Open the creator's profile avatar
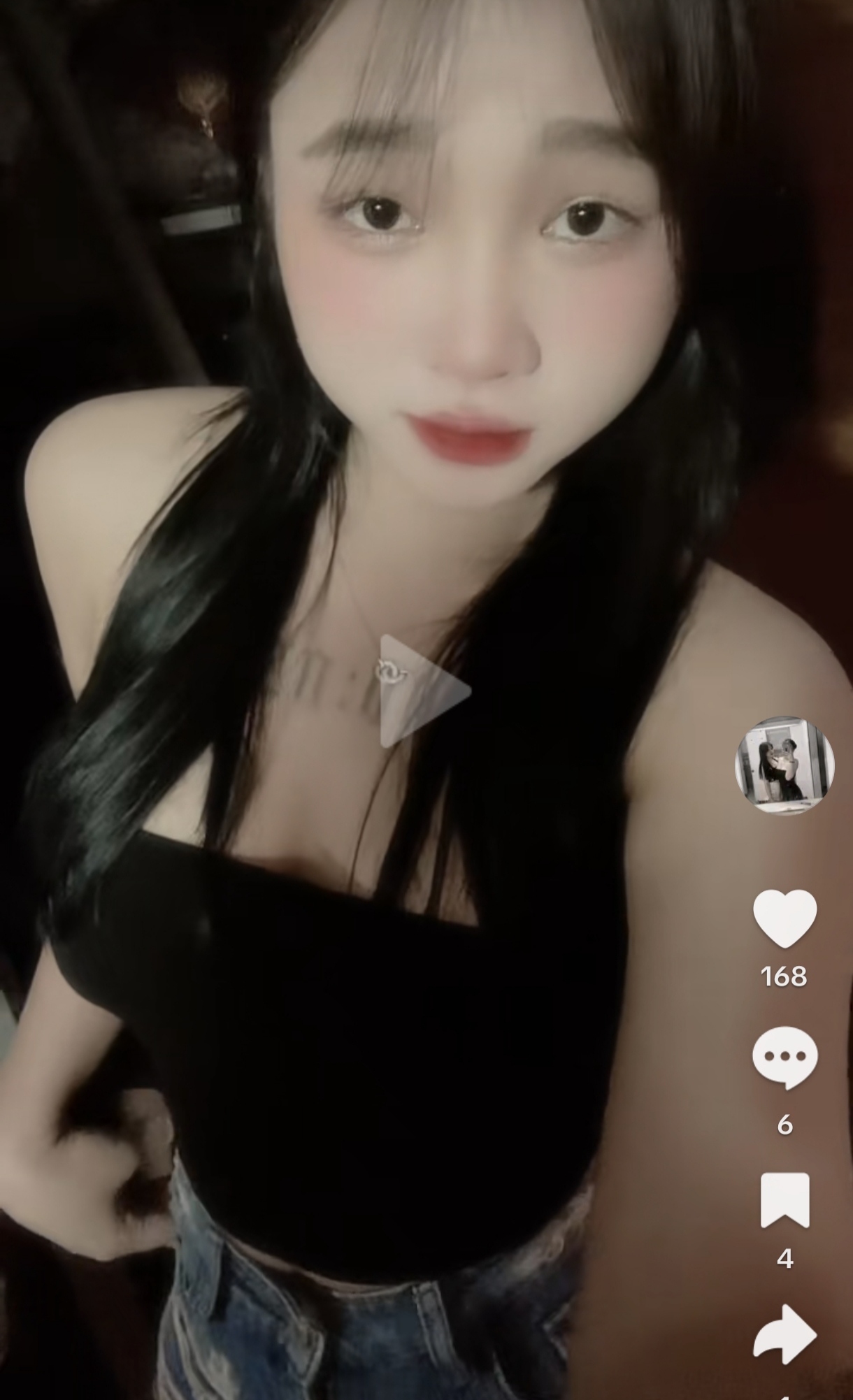Viewport: 853px width, 1400px height. pyautogui.click(x=784, y=765)
